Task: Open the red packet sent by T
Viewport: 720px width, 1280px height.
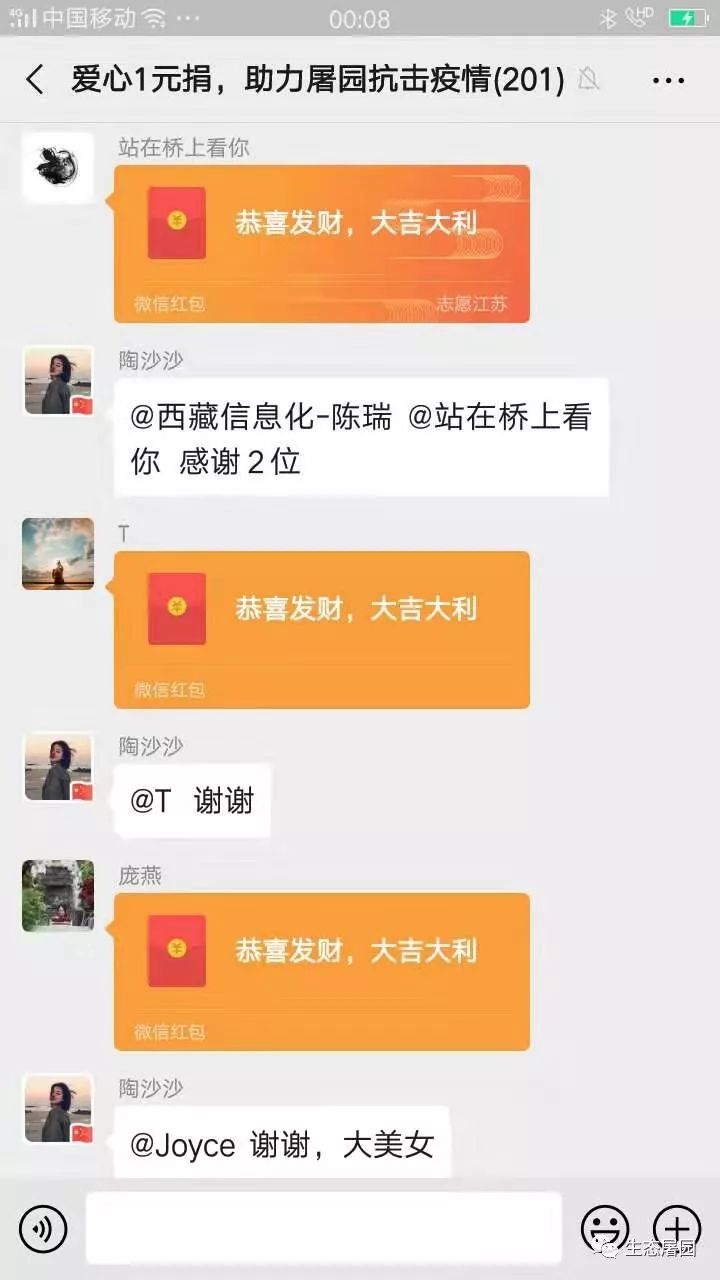Action: (321, 629)
